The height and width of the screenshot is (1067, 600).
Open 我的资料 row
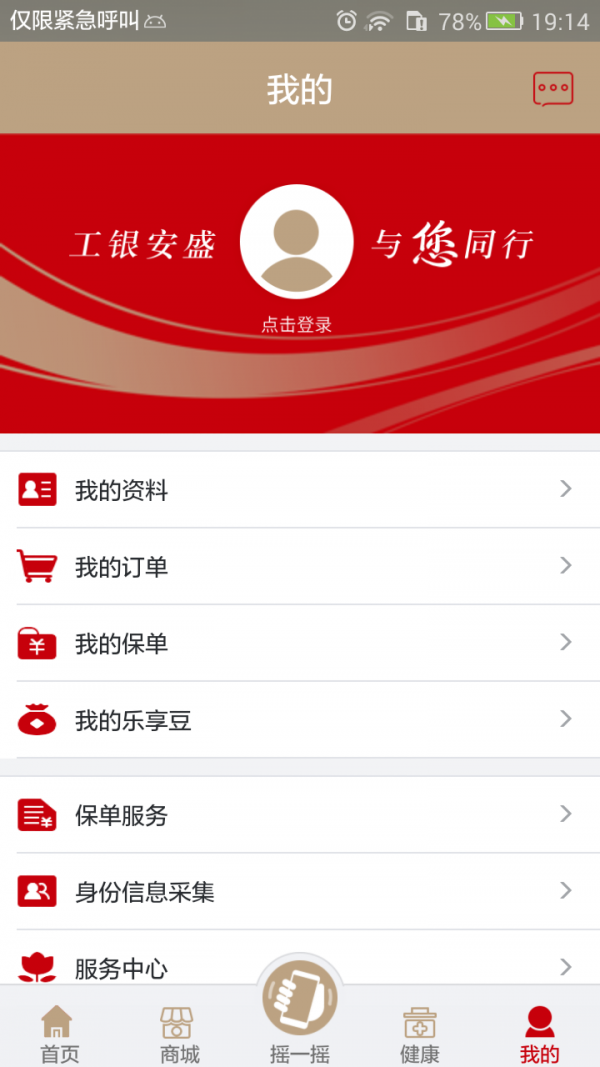300,490
